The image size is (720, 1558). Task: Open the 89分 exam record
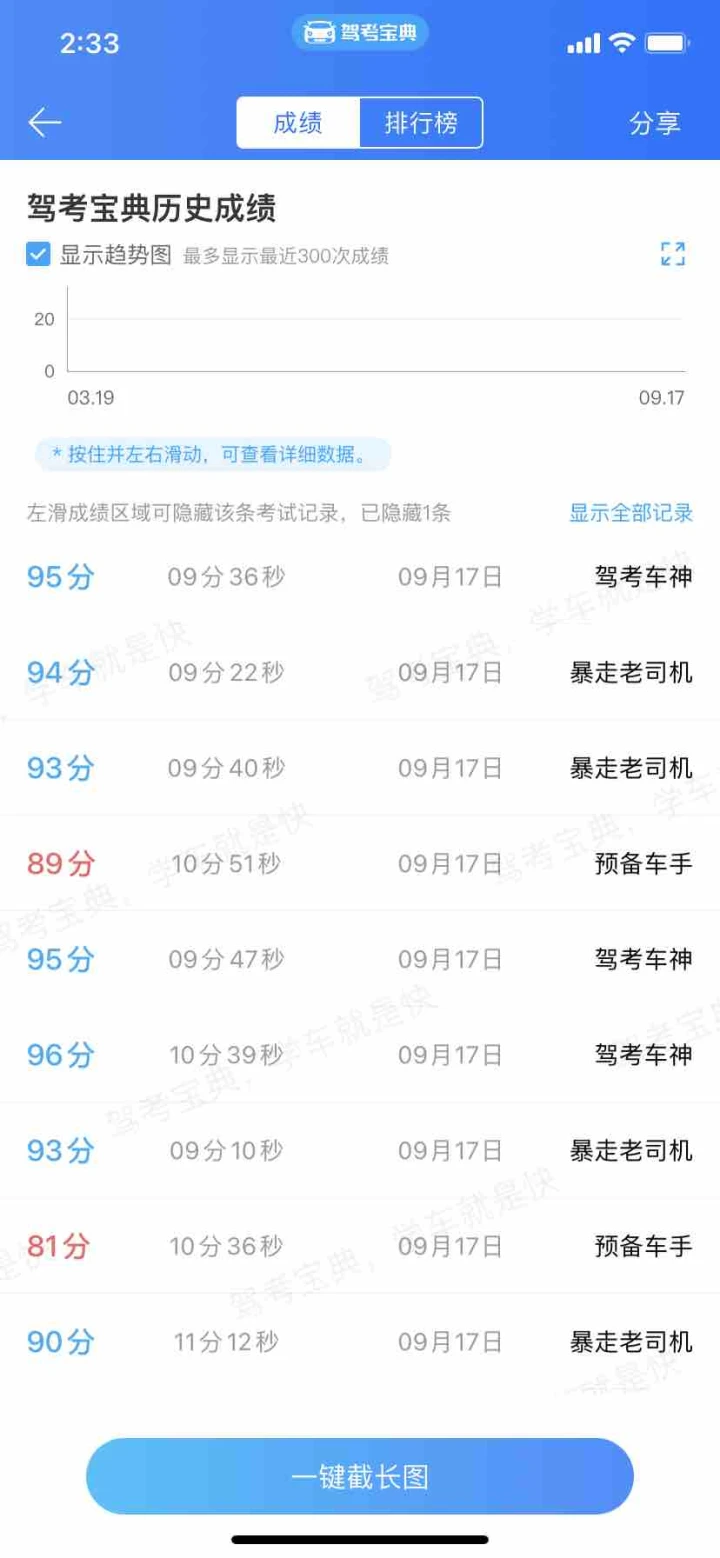[x=360, y=864]
